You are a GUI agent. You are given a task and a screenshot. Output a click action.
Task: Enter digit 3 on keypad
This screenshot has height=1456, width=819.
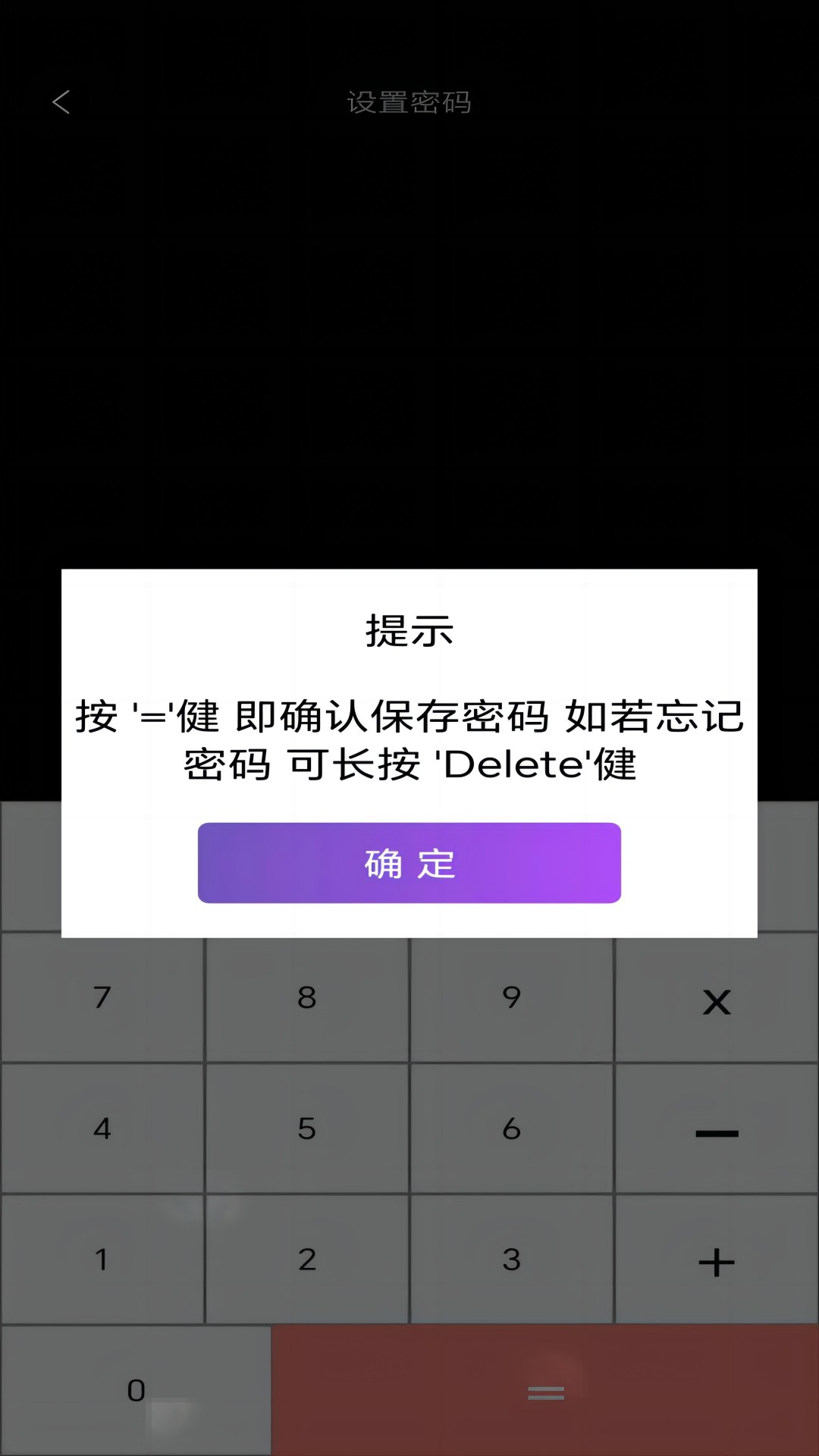pyautogui.click(x=512, y=1260)
